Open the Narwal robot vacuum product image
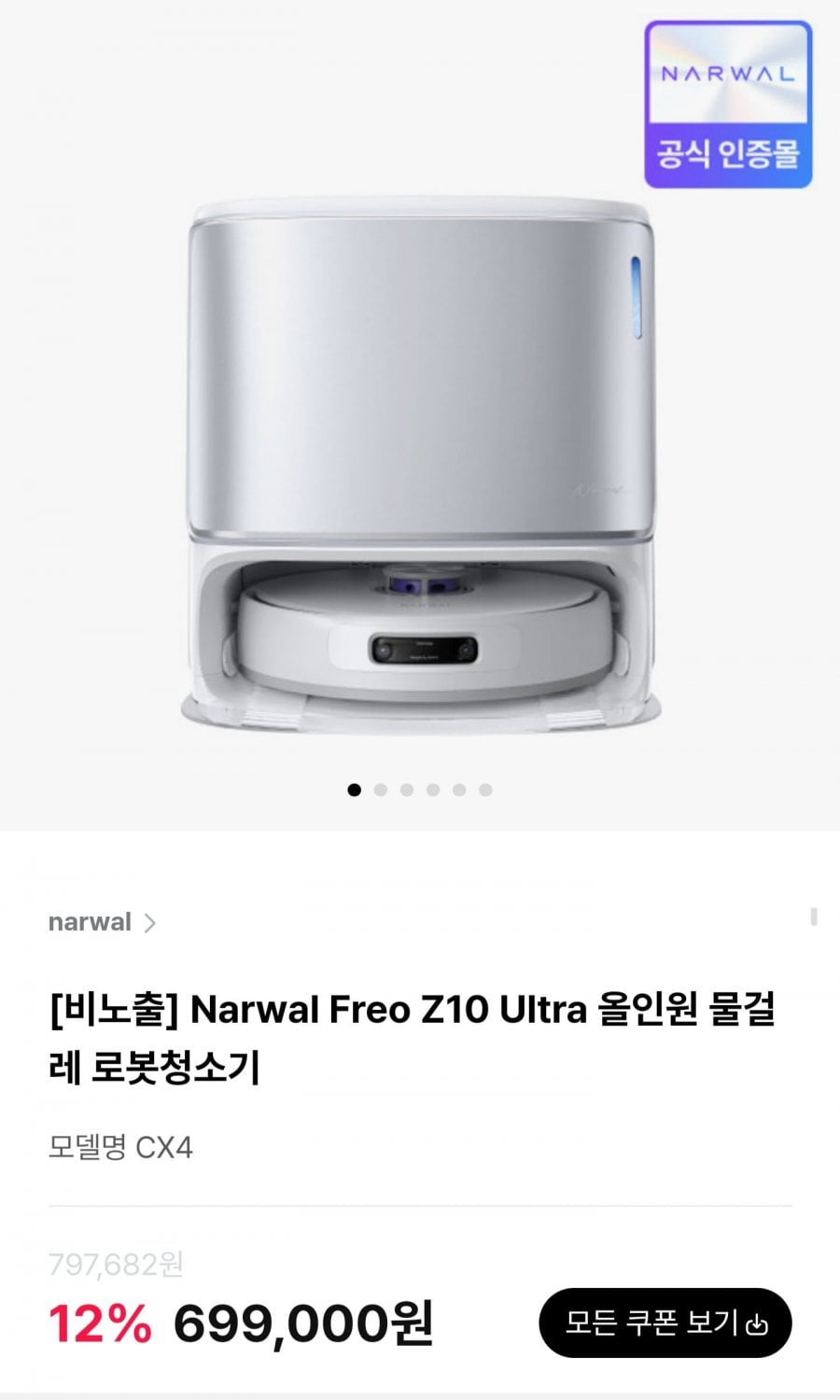Viewport: 840px width, 1400px height. (x=420, y=467)
